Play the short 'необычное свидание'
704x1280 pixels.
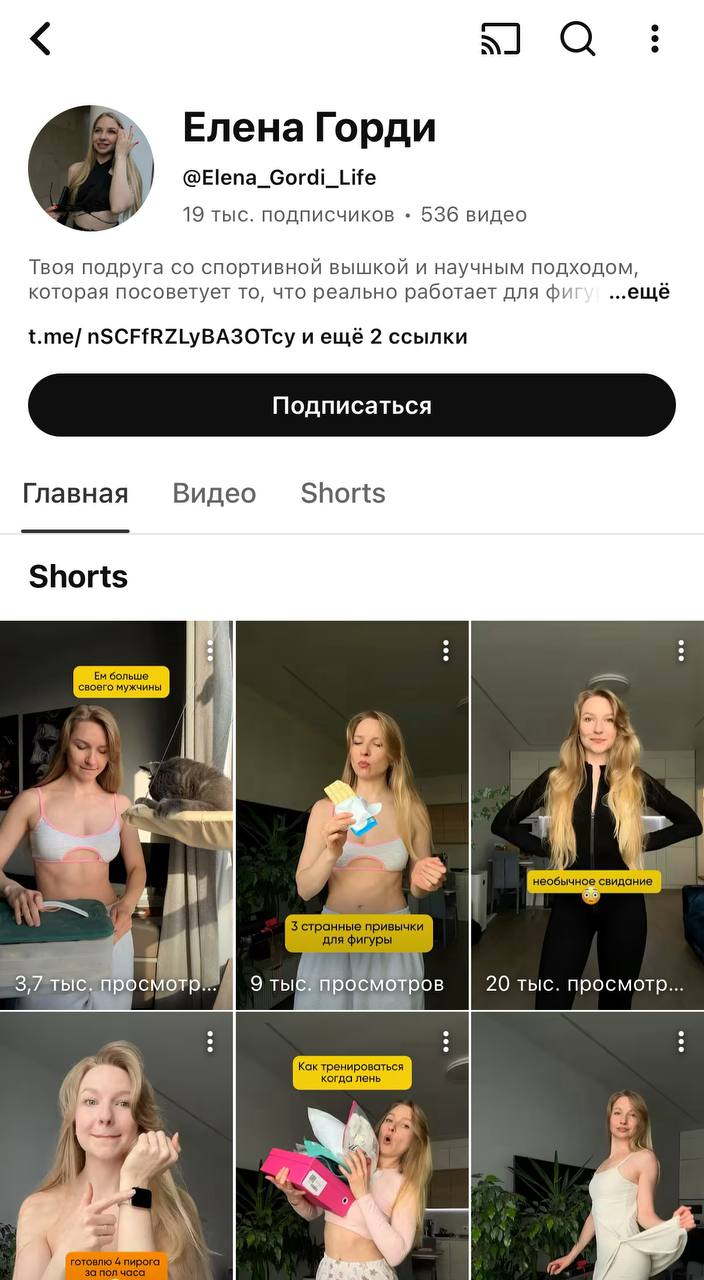[x=588, y=815]
